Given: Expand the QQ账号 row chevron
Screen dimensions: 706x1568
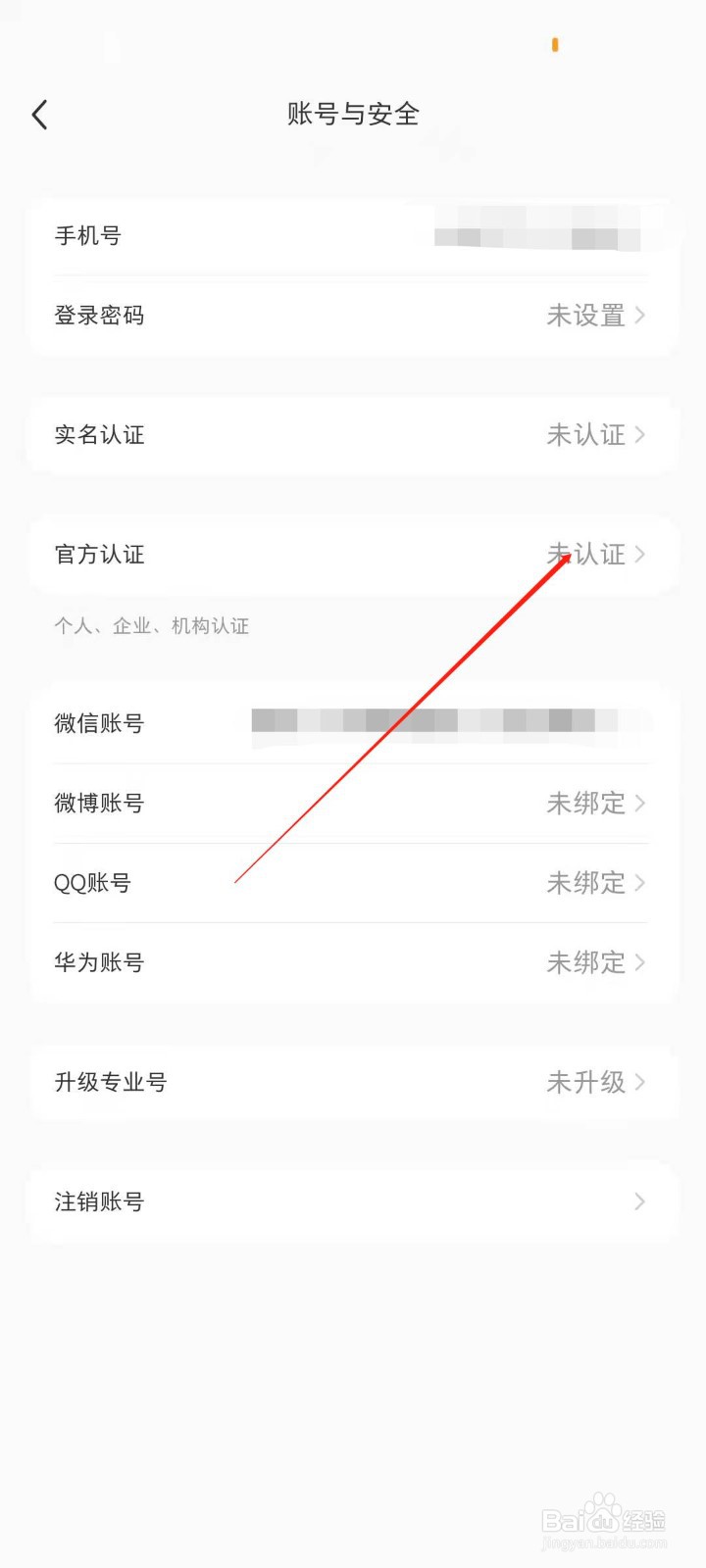Looking at the screenshot, I should coord(641,882).
